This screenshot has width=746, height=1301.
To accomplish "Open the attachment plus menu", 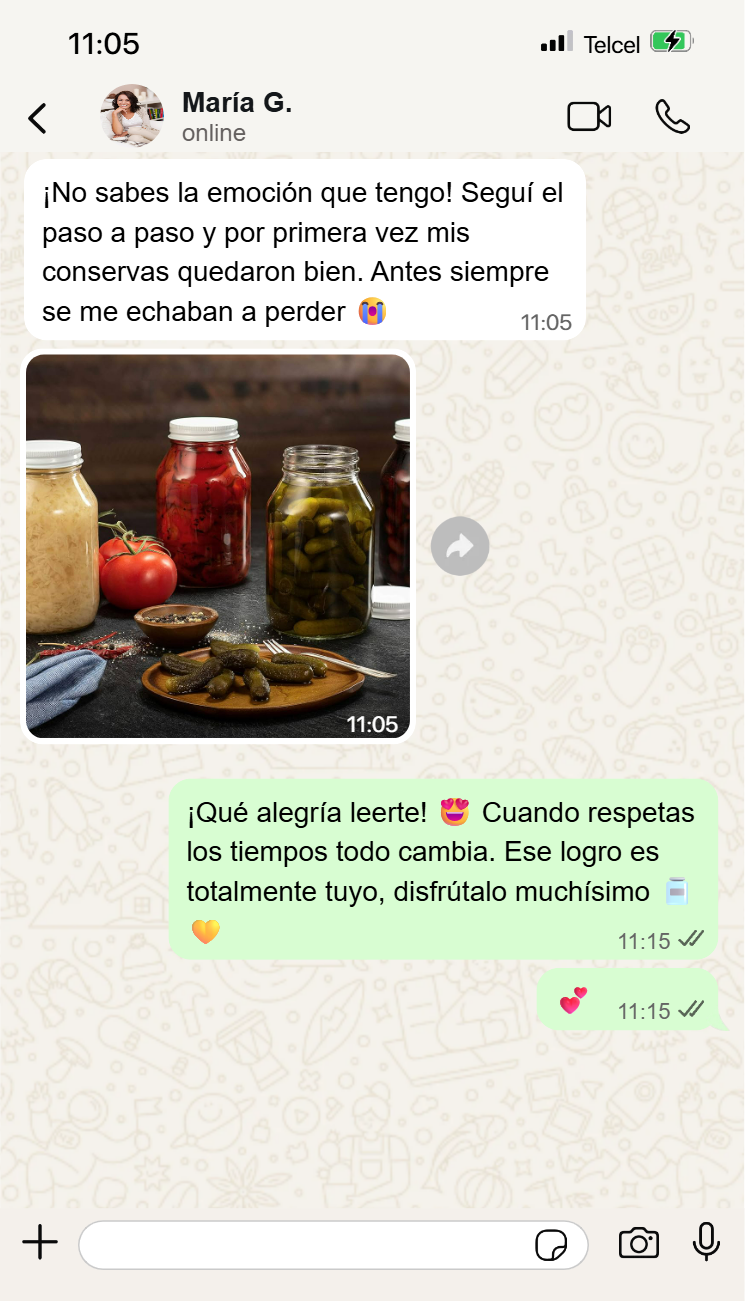I will coord(40,1244).
